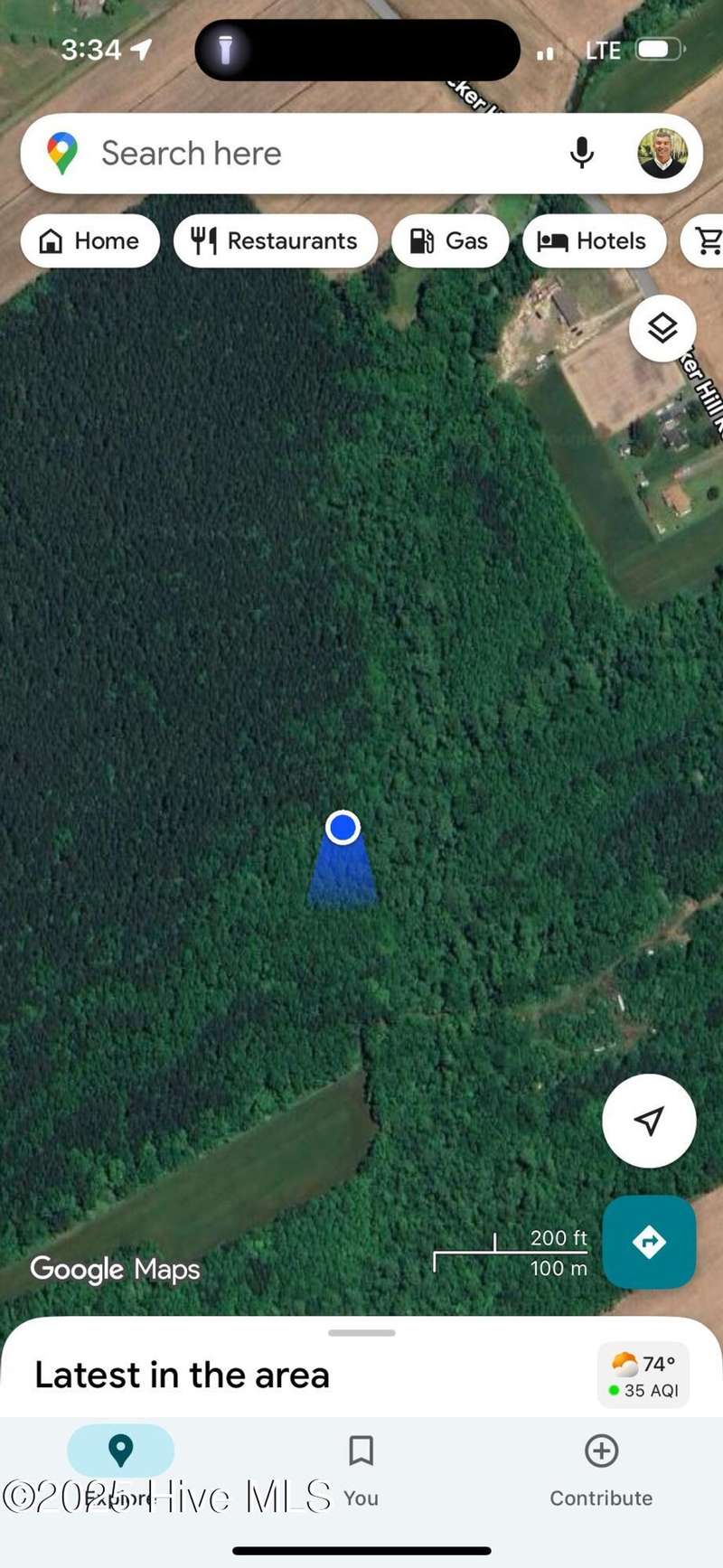This screenshot has height=1568, width=723.
Task: Start voice search with the microphone
Action: 582,154
